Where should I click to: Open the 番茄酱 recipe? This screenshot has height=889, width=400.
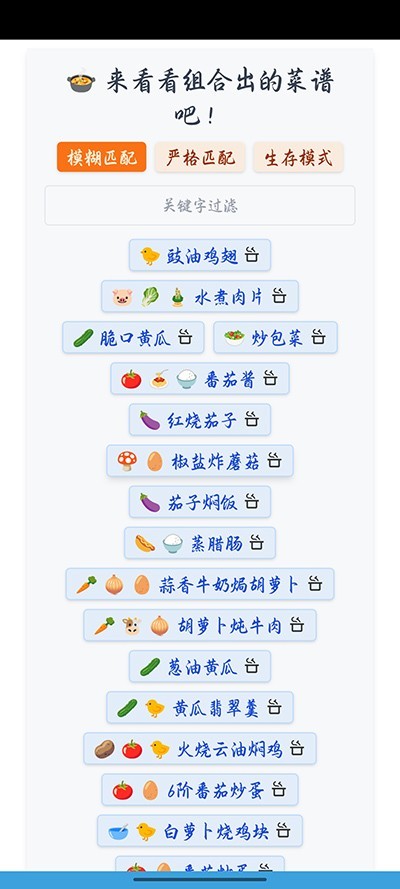pos(200,379)
